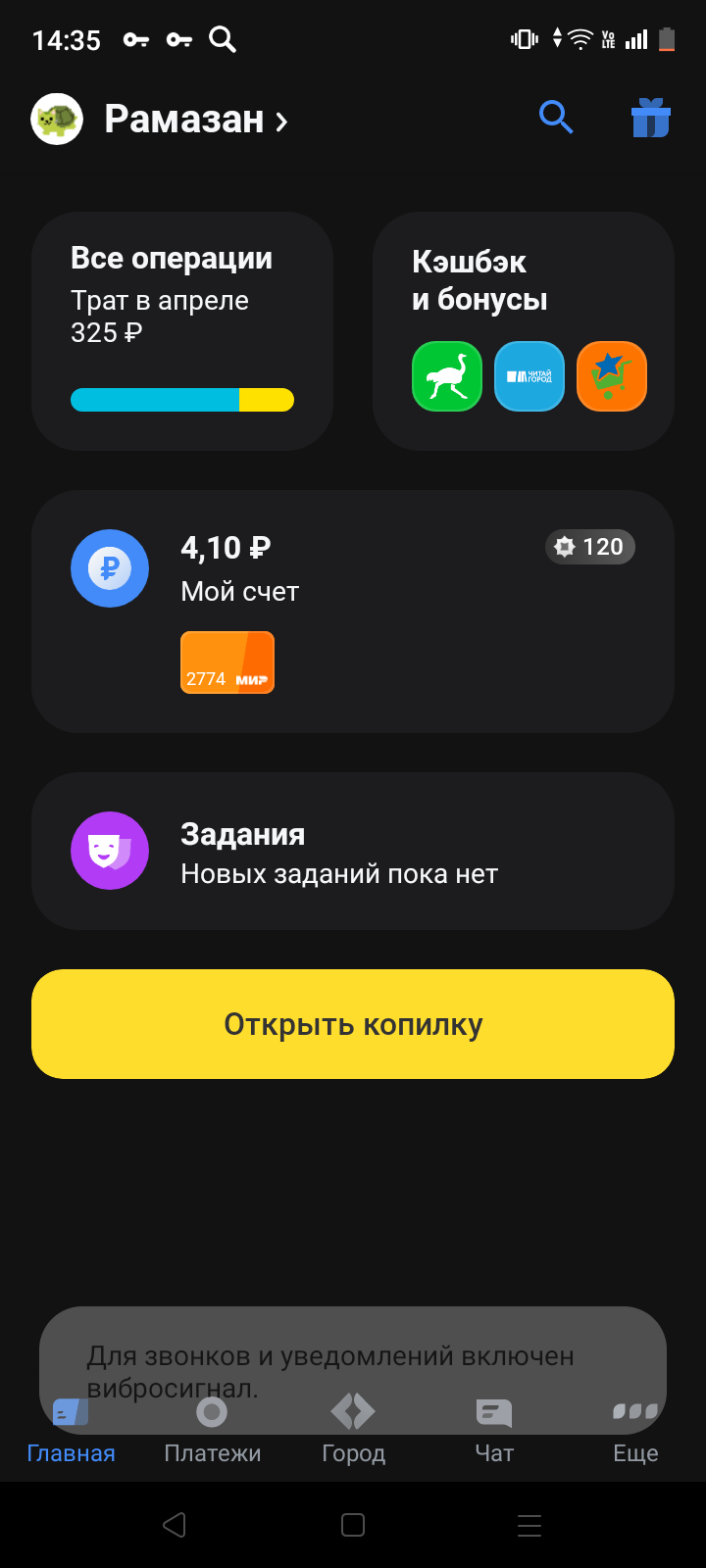
Task: Open the Кэшбэк и бонусы card
Action: [524, 331]
